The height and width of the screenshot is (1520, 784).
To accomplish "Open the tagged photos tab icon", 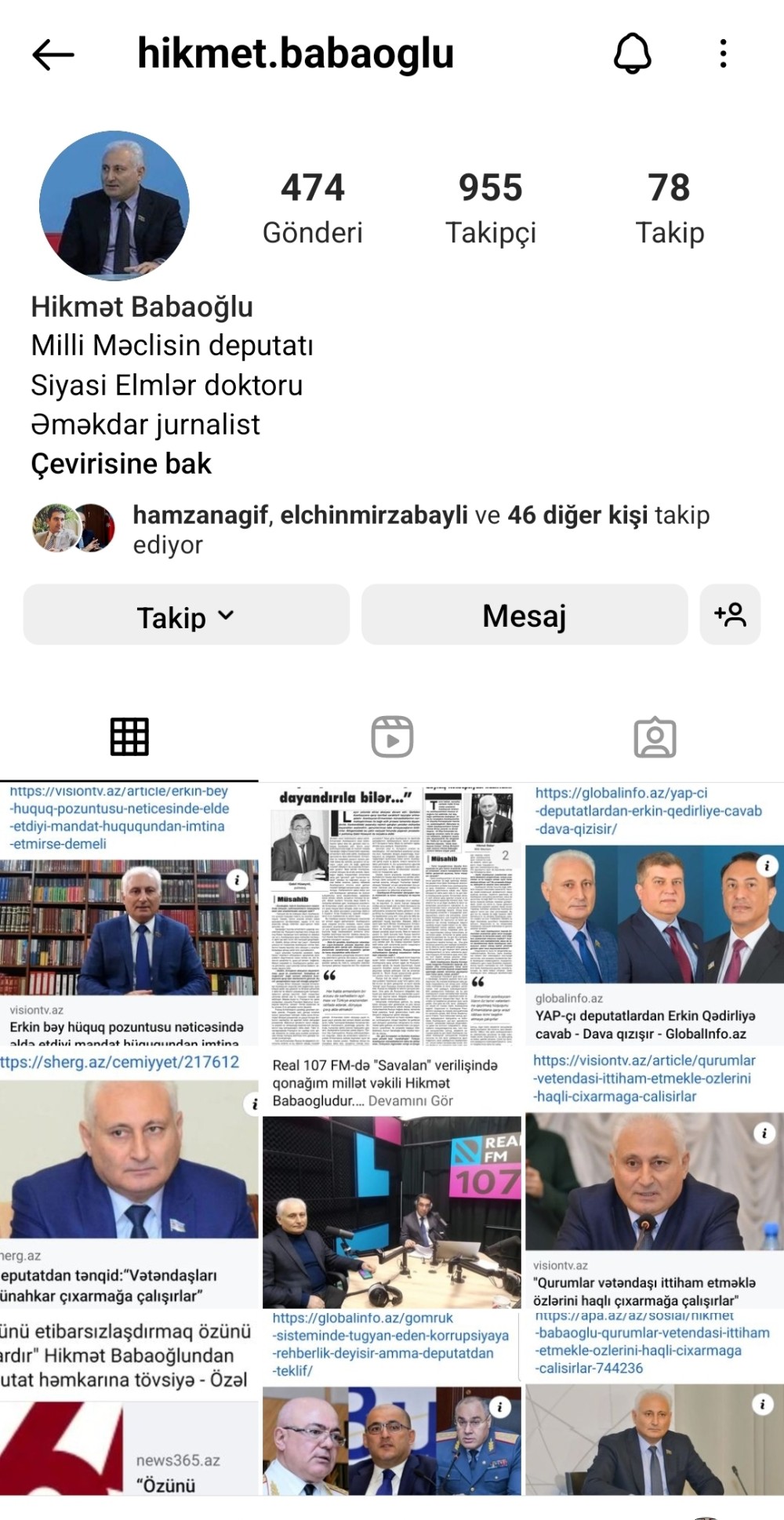I will point(655,736).
